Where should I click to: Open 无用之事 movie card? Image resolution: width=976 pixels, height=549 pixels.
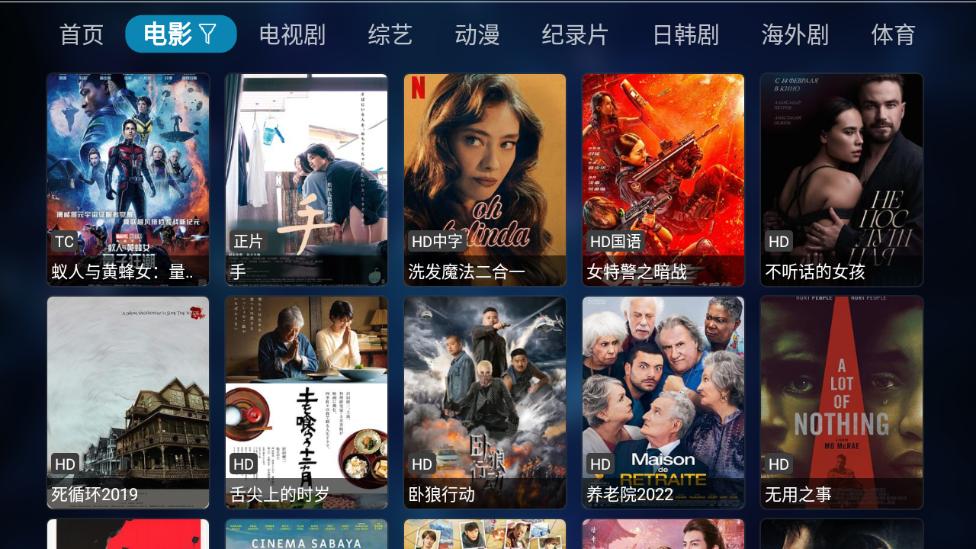pyautogui.click(x=841, y=400)
